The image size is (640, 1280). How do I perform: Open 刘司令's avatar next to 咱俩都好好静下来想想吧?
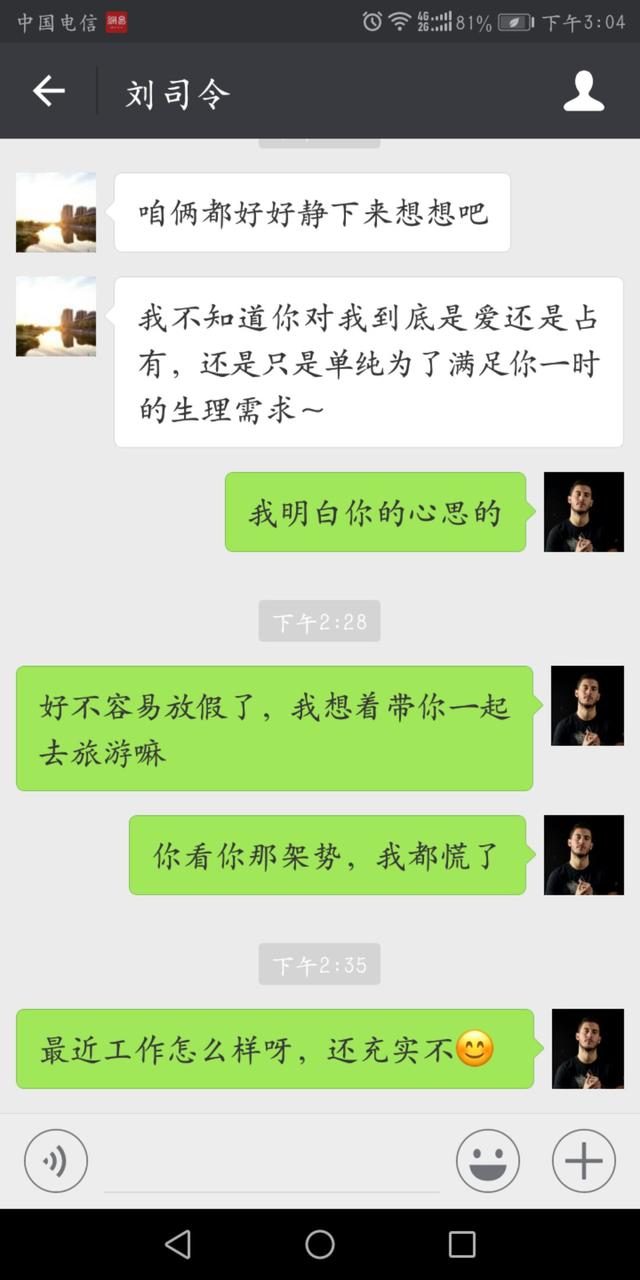tap(56, 212)
